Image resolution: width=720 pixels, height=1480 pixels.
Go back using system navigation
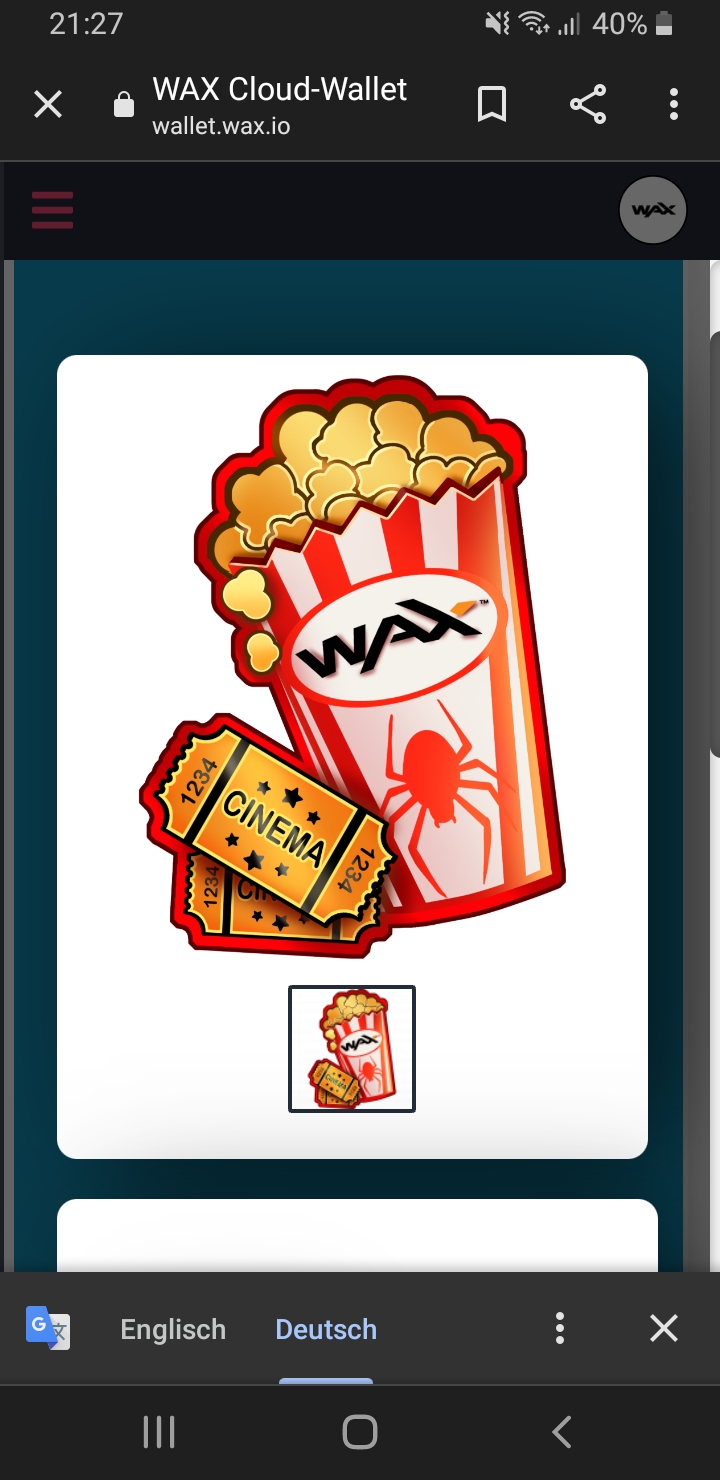tap(562, 1432)
